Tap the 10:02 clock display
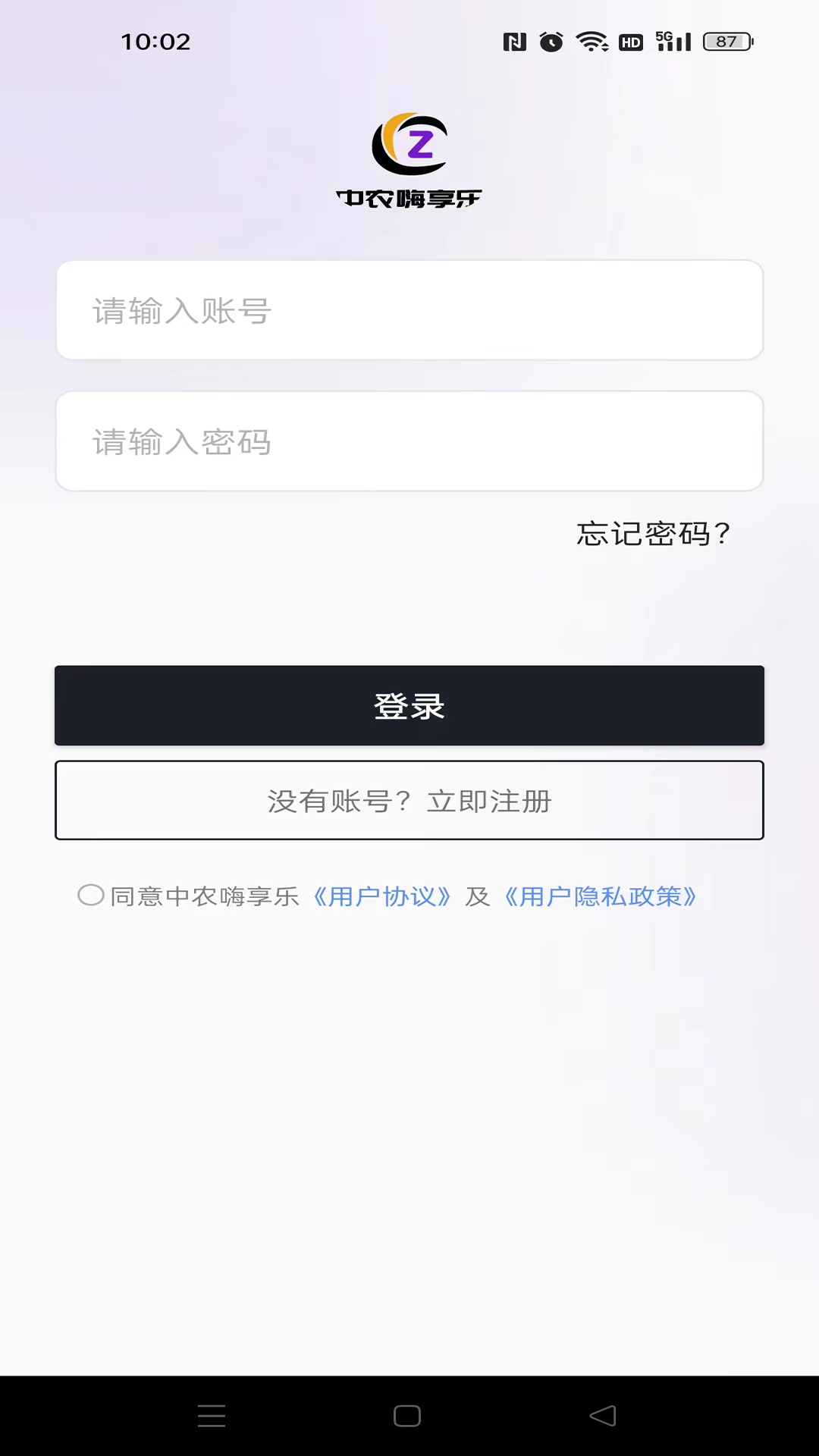819x1456 pixels. [x=157, y=42]
